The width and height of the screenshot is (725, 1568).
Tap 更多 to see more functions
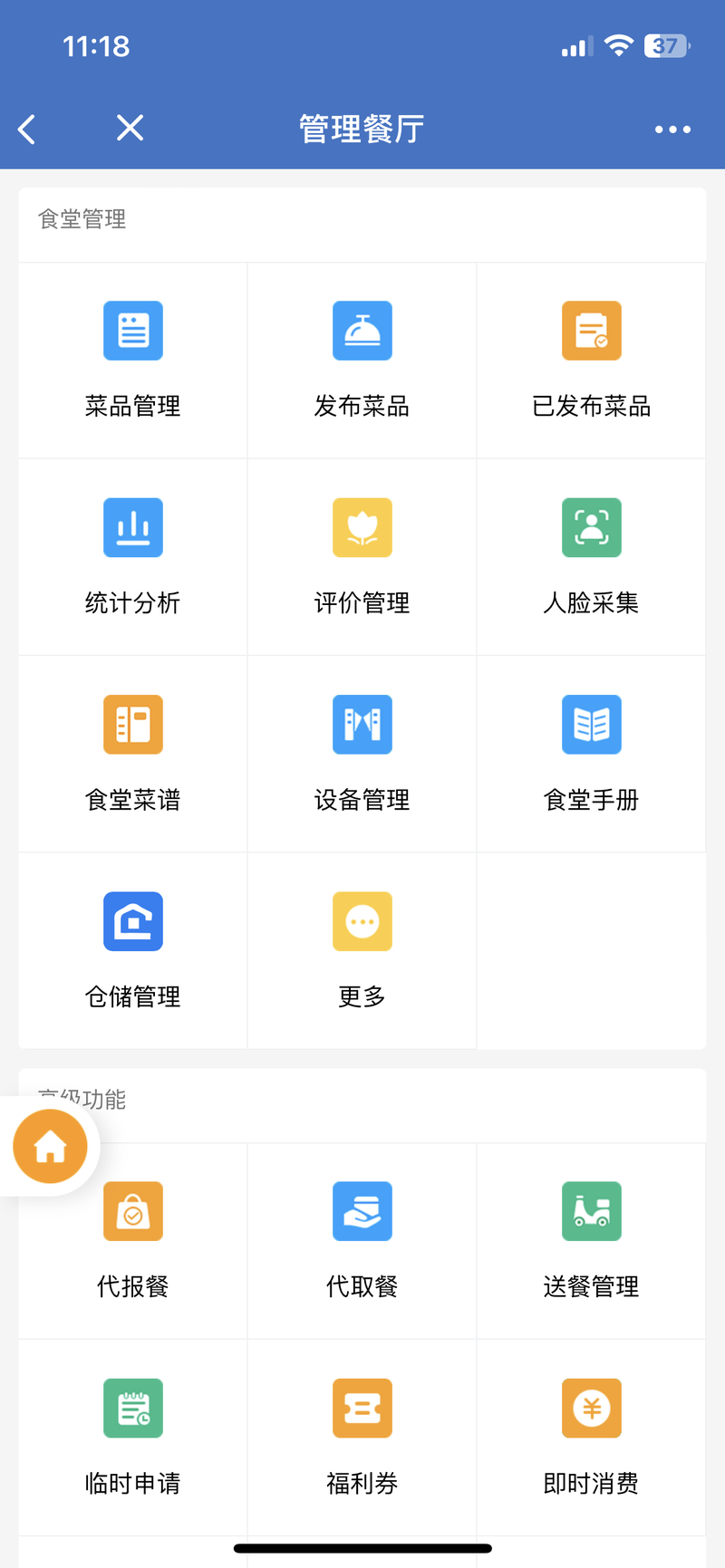coord(362,951)
